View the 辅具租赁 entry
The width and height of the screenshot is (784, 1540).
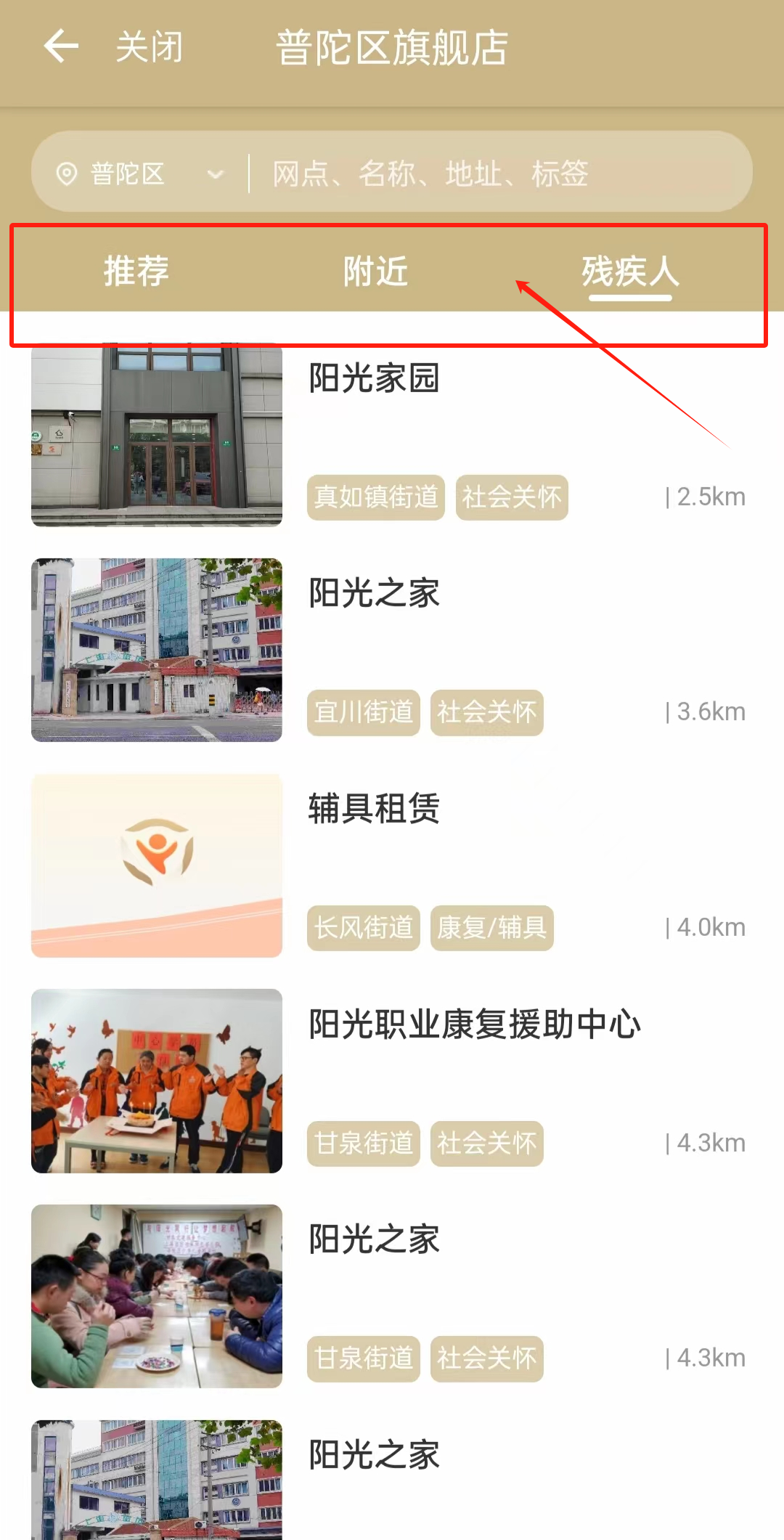(375, 809)
